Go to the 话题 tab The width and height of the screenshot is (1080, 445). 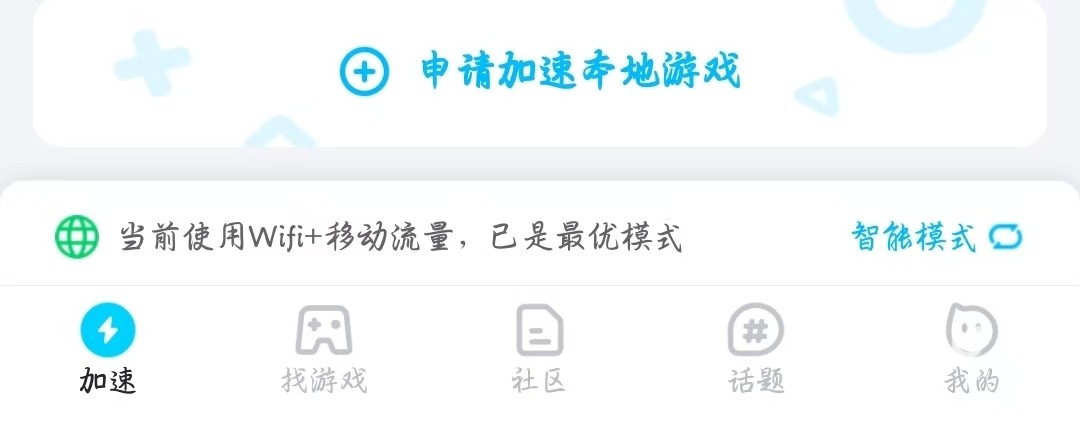[x=756, y=349]
